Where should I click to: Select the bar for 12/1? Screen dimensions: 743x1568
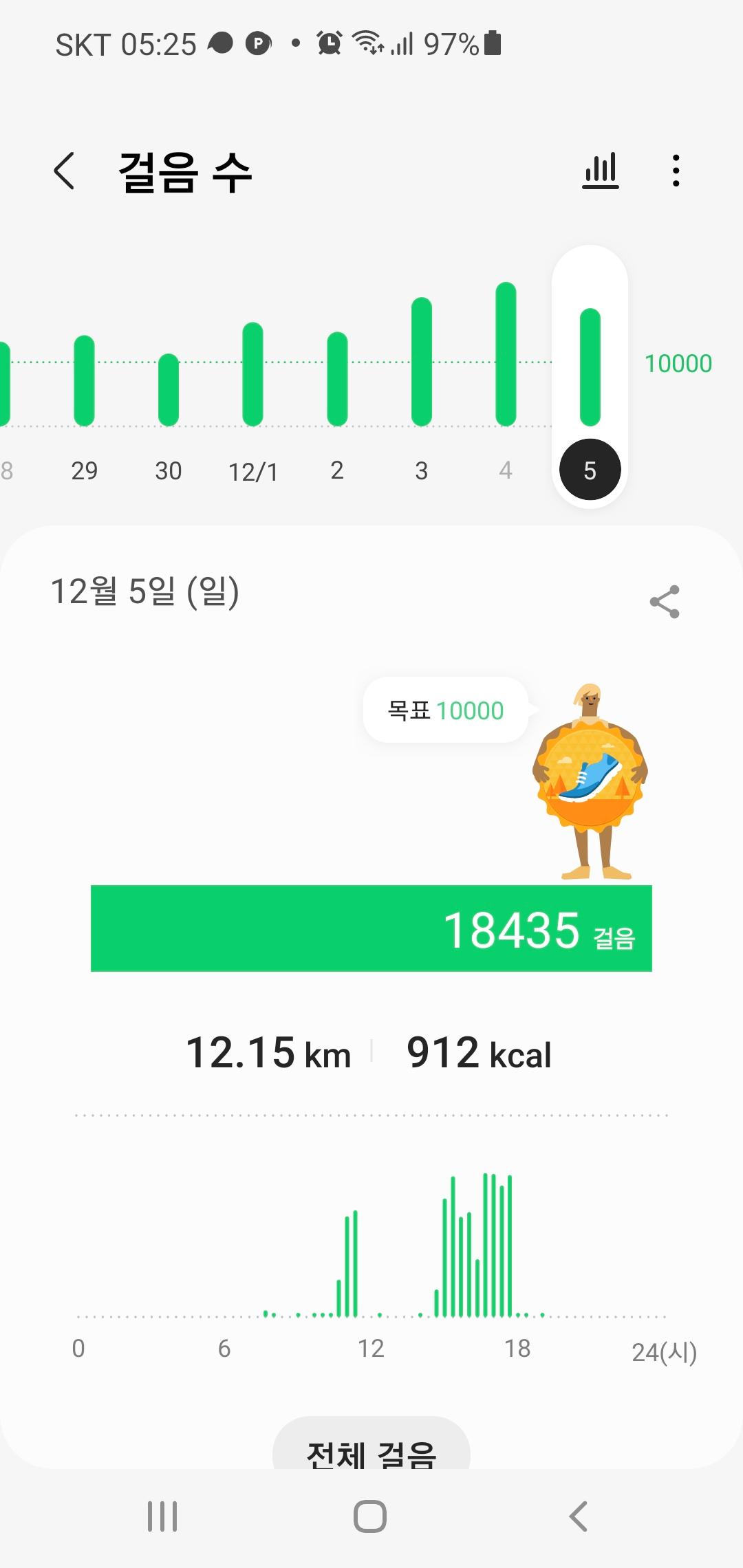[x=253, y=375]
